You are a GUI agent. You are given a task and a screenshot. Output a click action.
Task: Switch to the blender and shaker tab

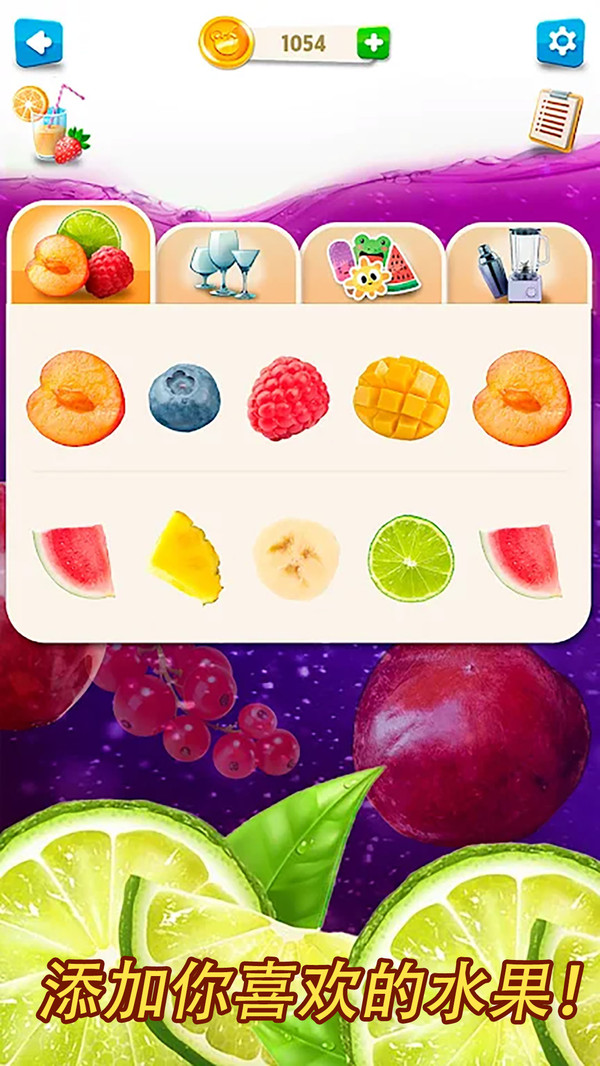(517, 264)
